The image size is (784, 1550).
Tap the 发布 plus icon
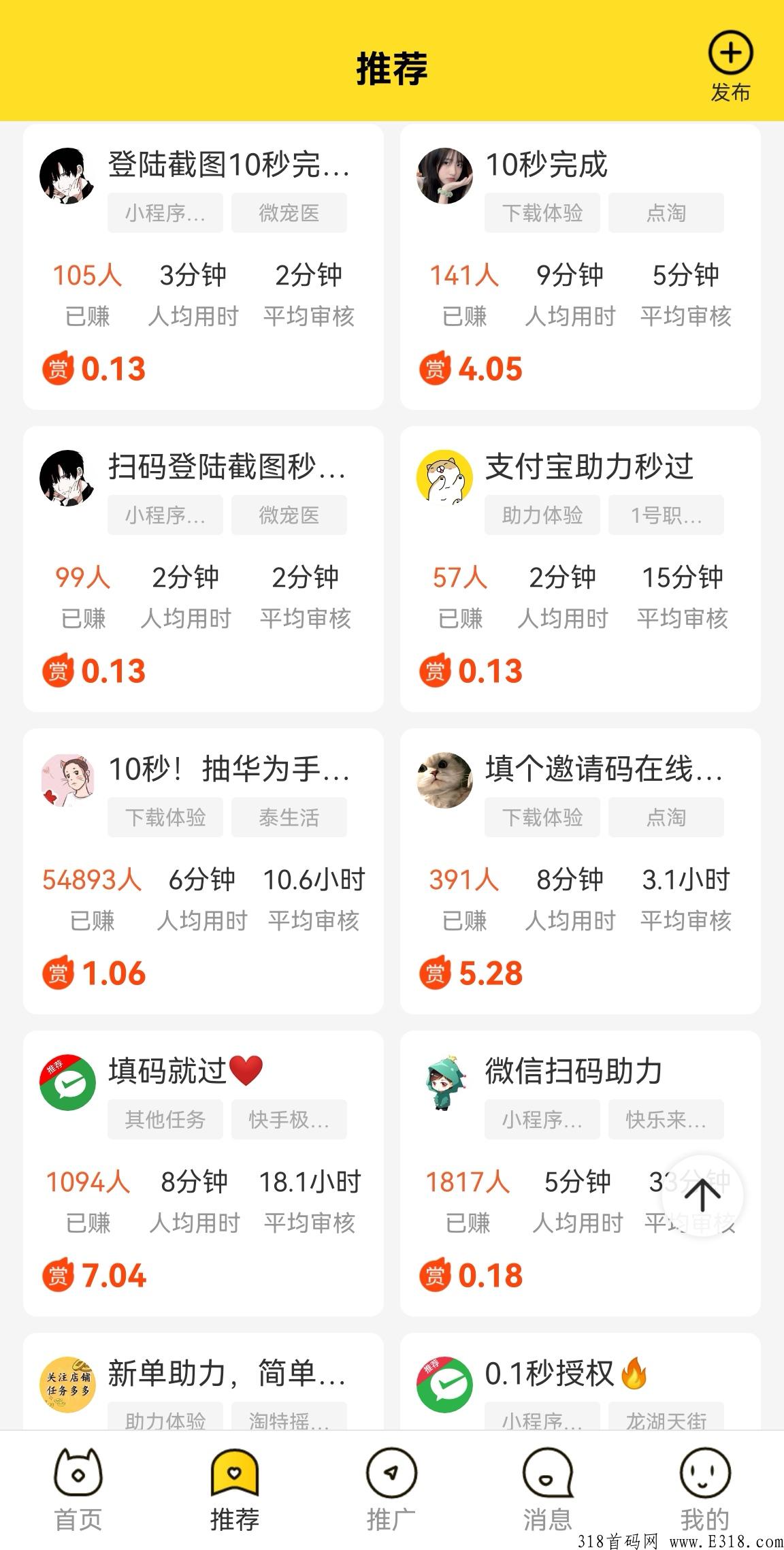(730, 52)
